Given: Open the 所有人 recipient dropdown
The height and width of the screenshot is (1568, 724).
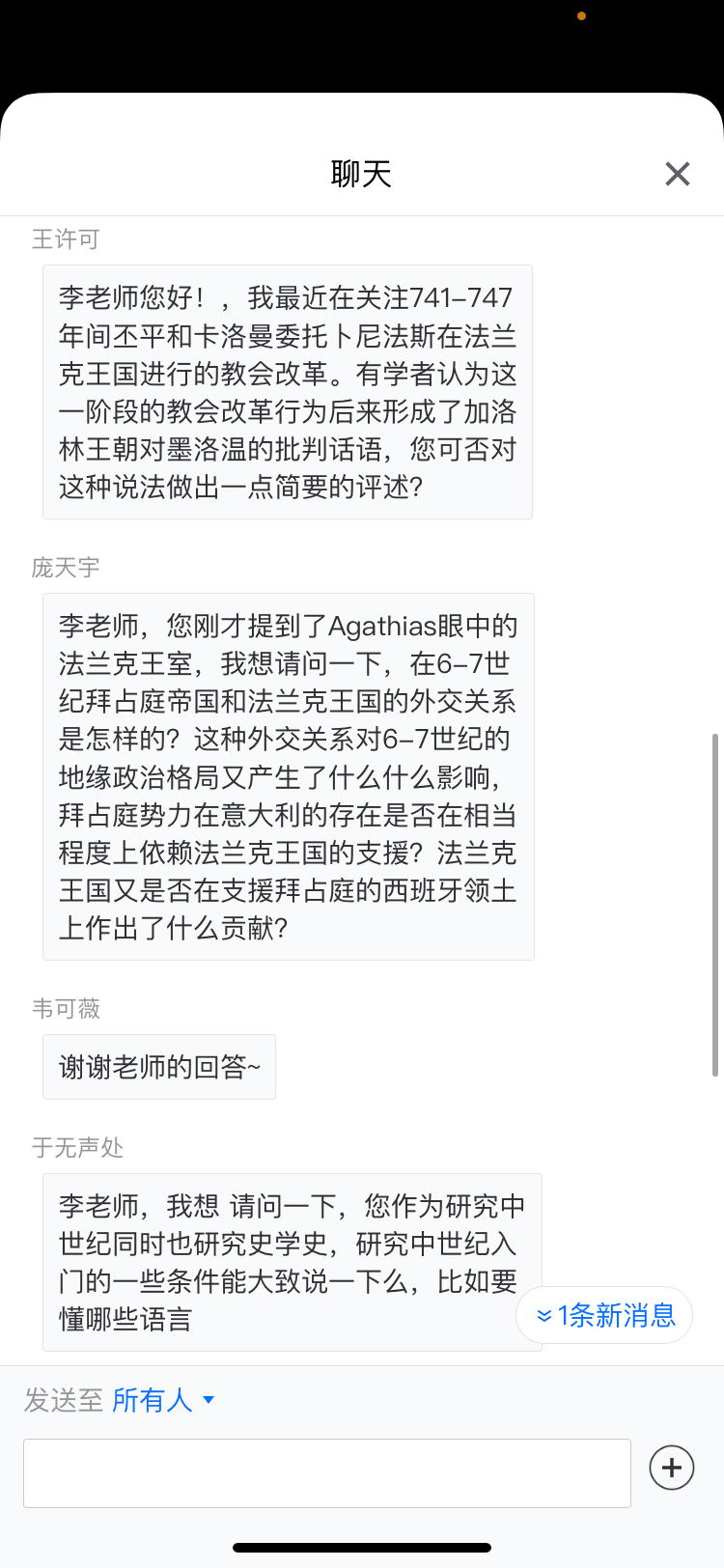Looking at the screenshot, I should 162,1400.
